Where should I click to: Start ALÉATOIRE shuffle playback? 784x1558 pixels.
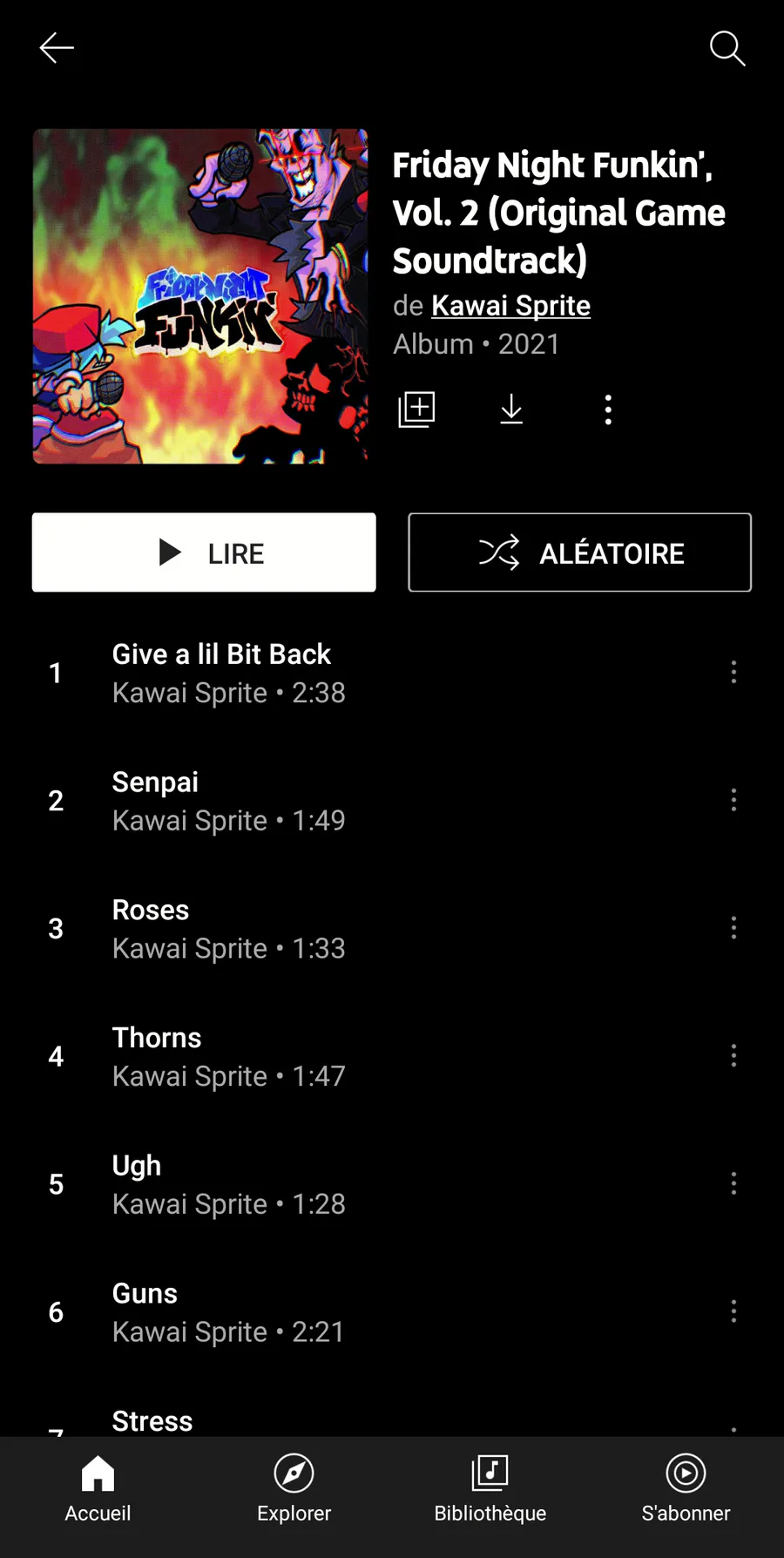pyautogui.click(x=579, y=552)
